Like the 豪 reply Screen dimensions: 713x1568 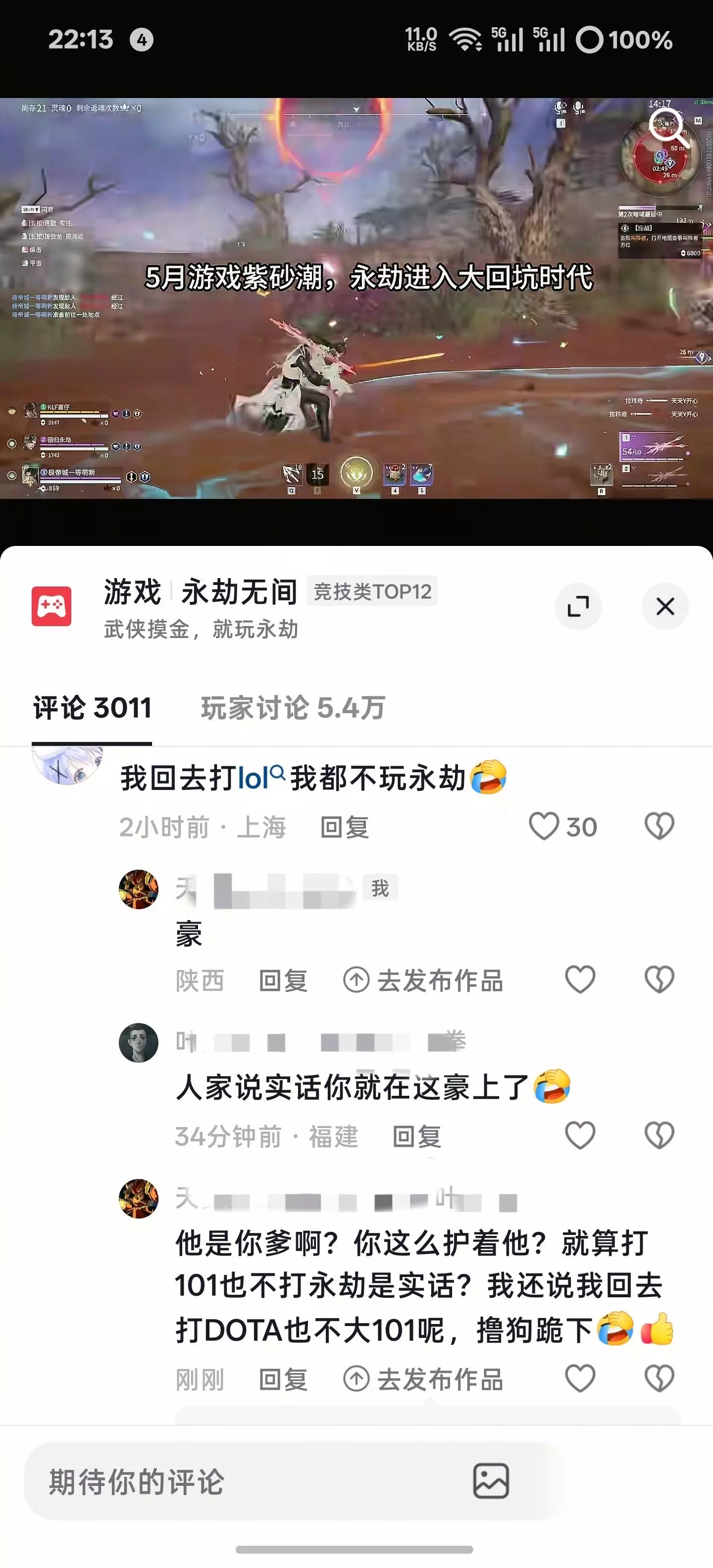[x=580, y=980]
